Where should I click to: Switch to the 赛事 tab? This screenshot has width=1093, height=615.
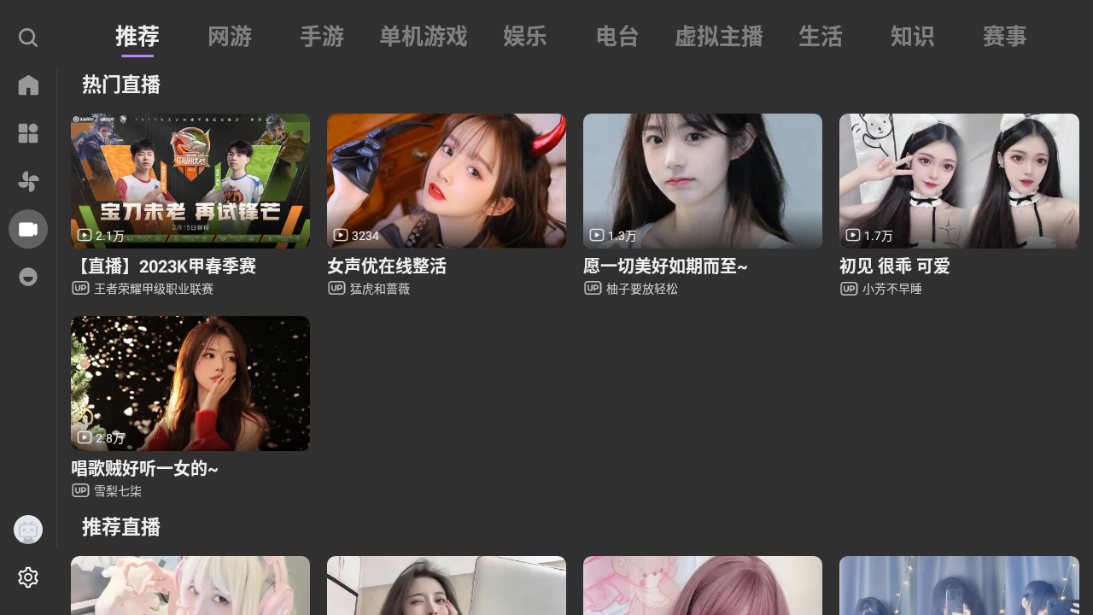[1004, 37]
